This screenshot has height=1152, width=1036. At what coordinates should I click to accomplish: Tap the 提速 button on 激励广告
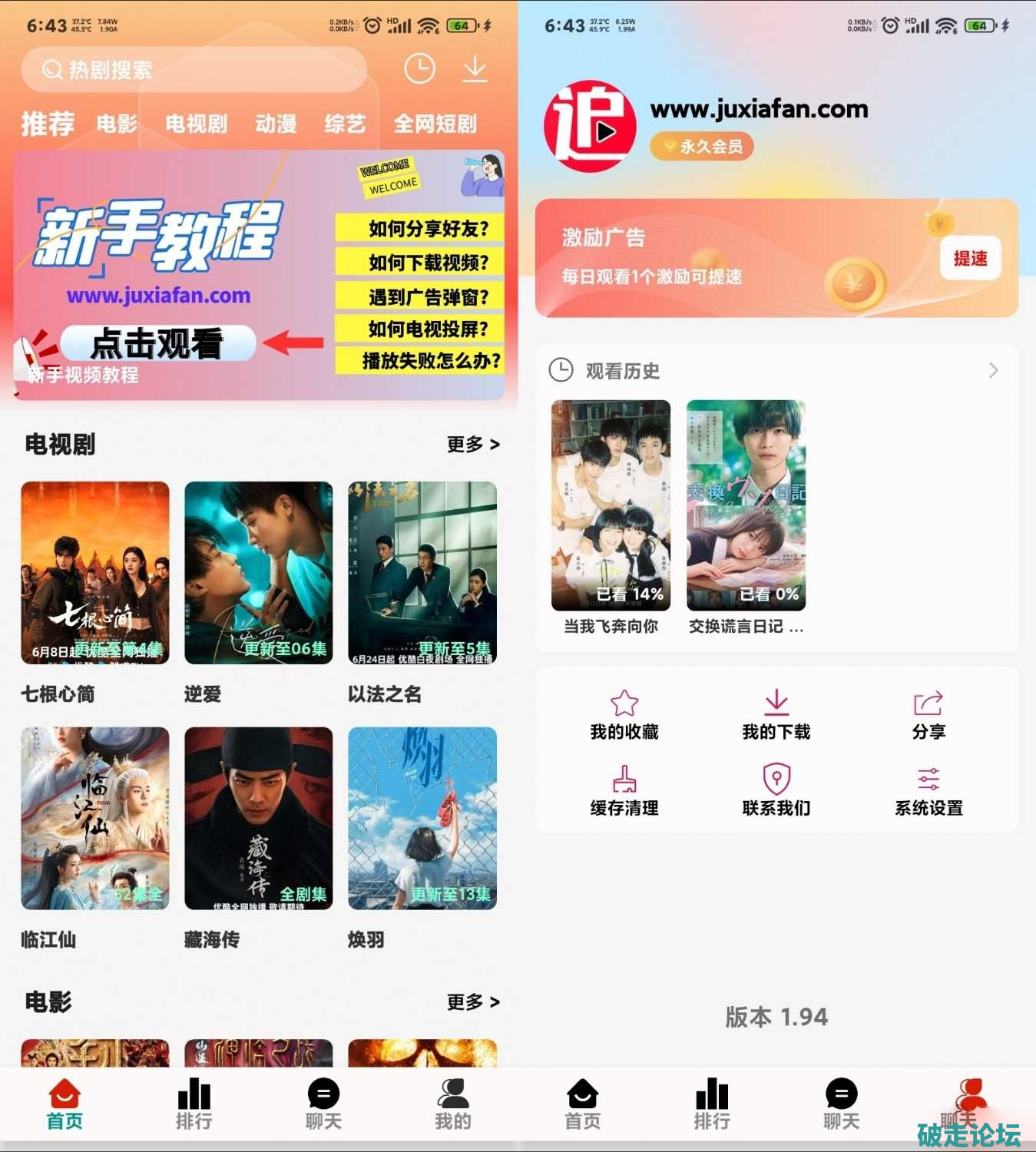pos(970,259)
